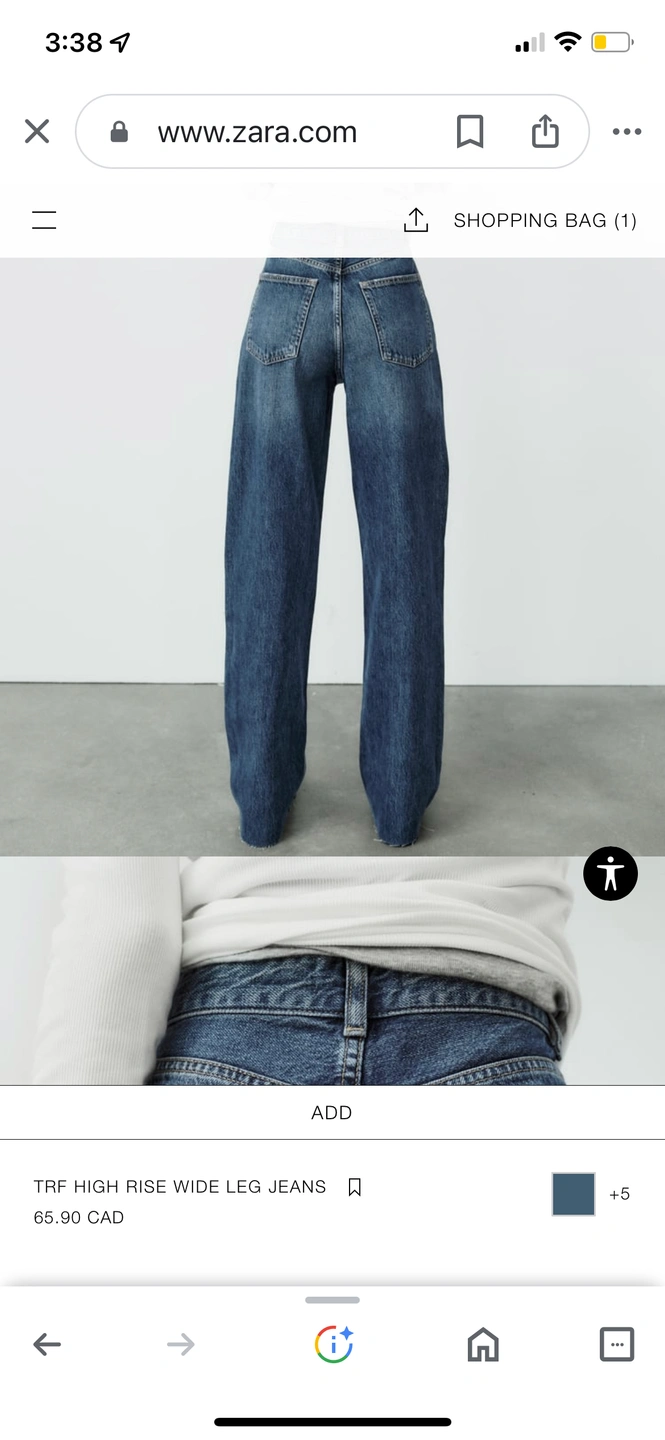Viewport: 665px width, 1440px height.
Task: Open the accessibility options button
Action: [x=610, y=874]
